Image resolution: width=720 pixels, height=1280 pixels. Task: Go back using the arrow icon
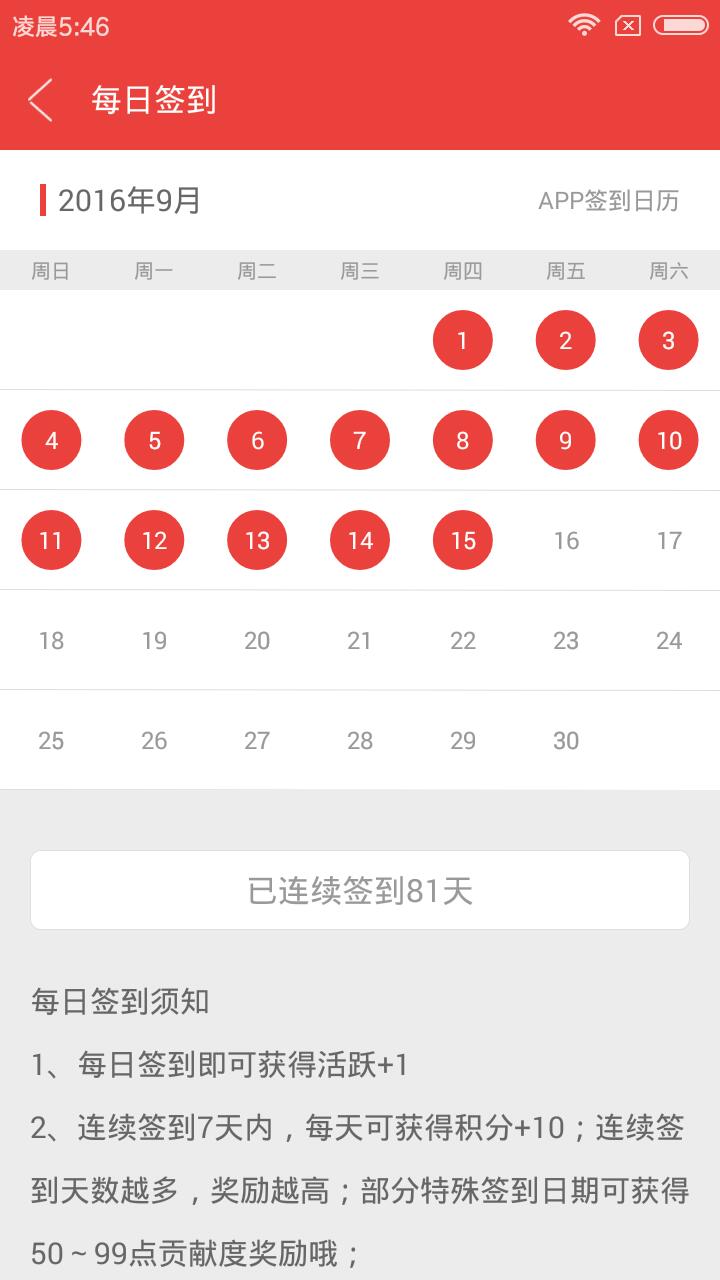40,100
